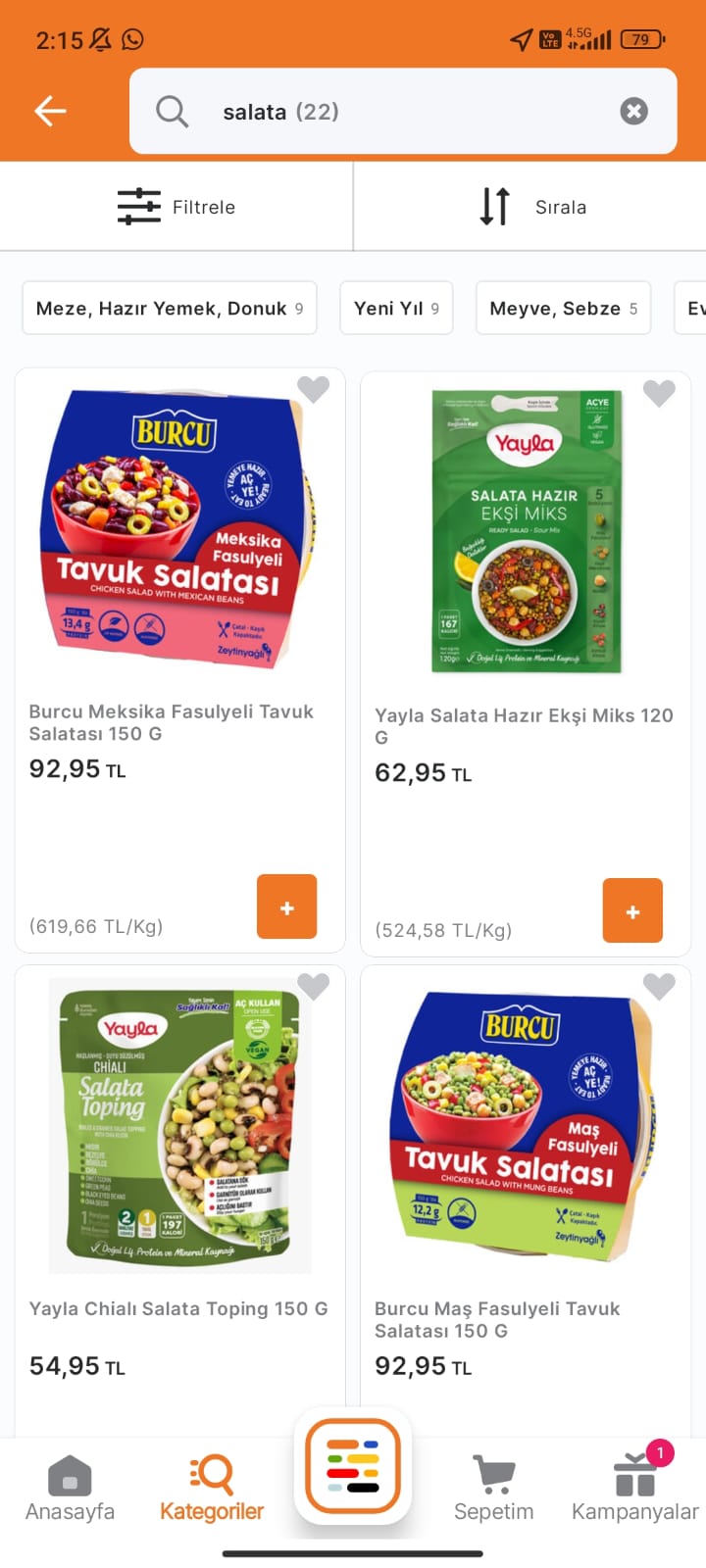Favorite Burcu Maş Fasulyeli Tavuk Salatası

point(659,987)
